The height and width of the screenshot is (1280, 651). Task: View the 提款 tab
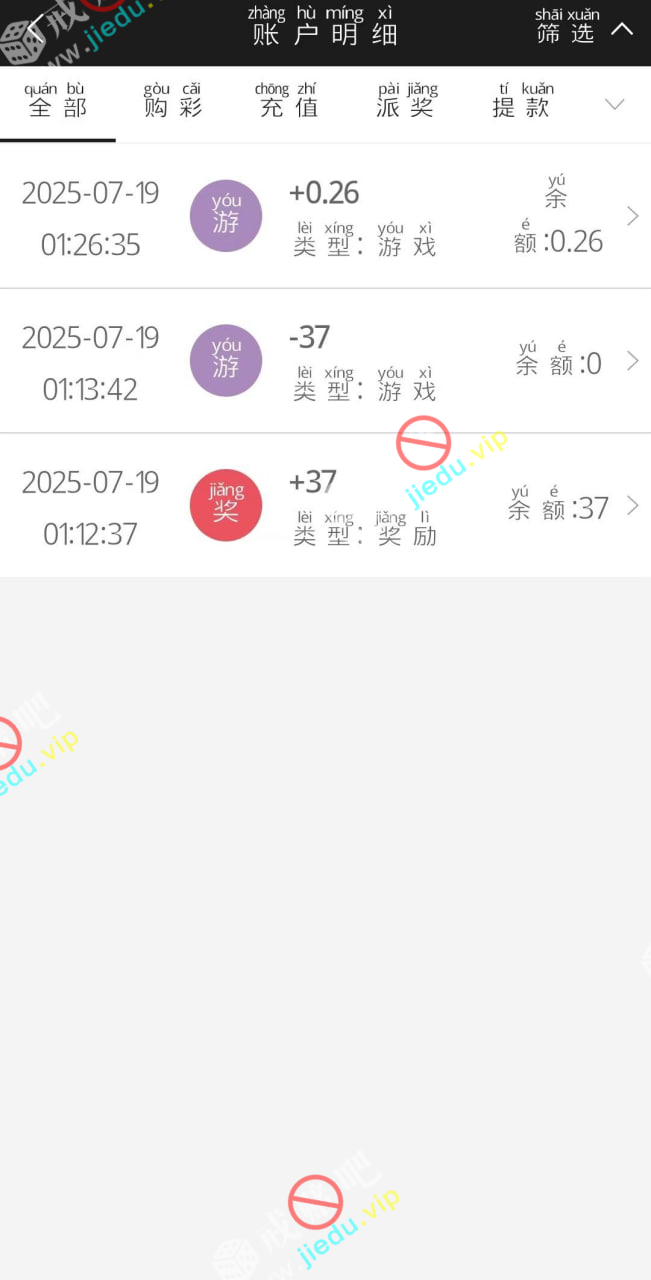point(522,104)
